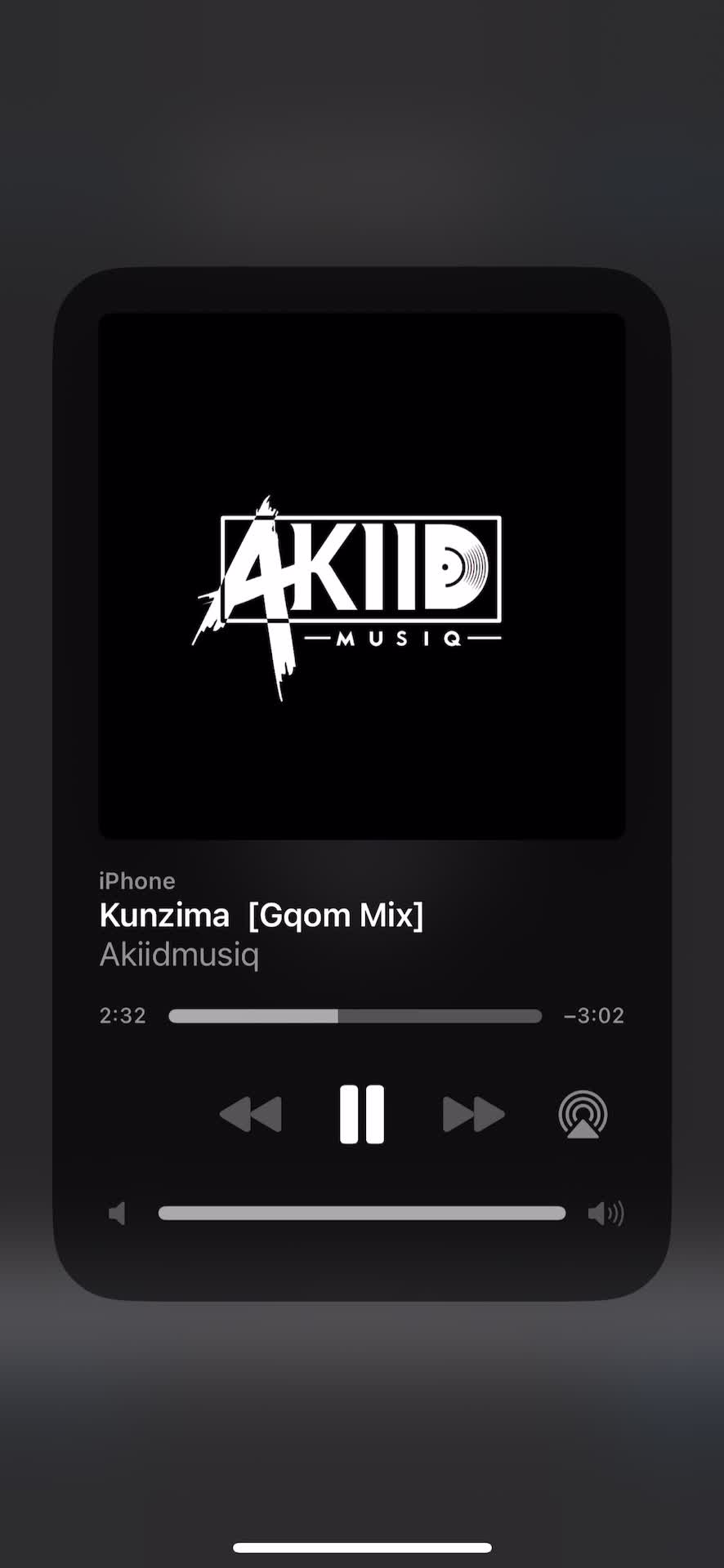Image resolution: width=724 pixels, height=1568 pixels.
Task: Tap the playback progress bar
Action: point(355,1016)
